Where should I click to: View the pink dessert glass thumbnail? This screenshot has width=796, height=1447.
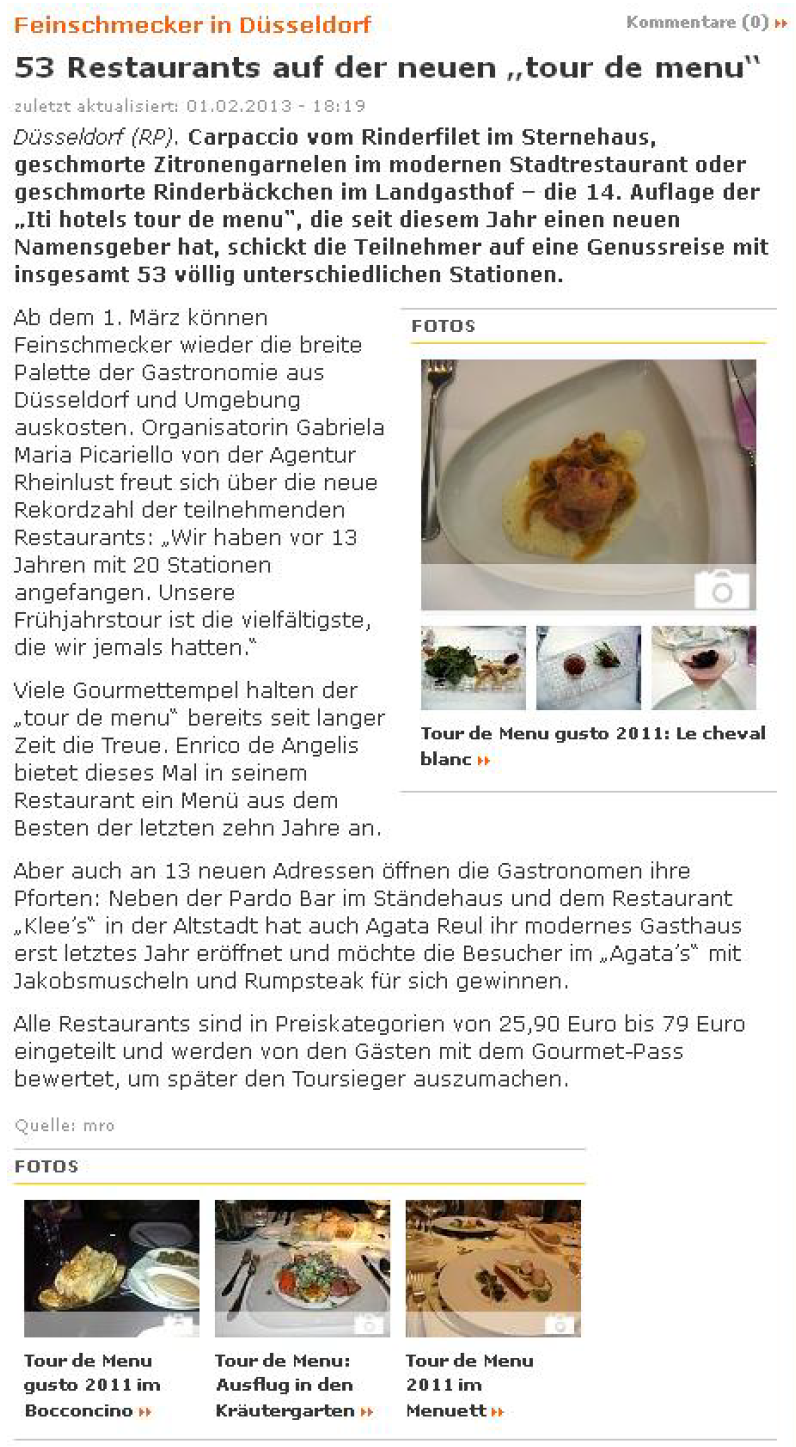pos(703,667)
